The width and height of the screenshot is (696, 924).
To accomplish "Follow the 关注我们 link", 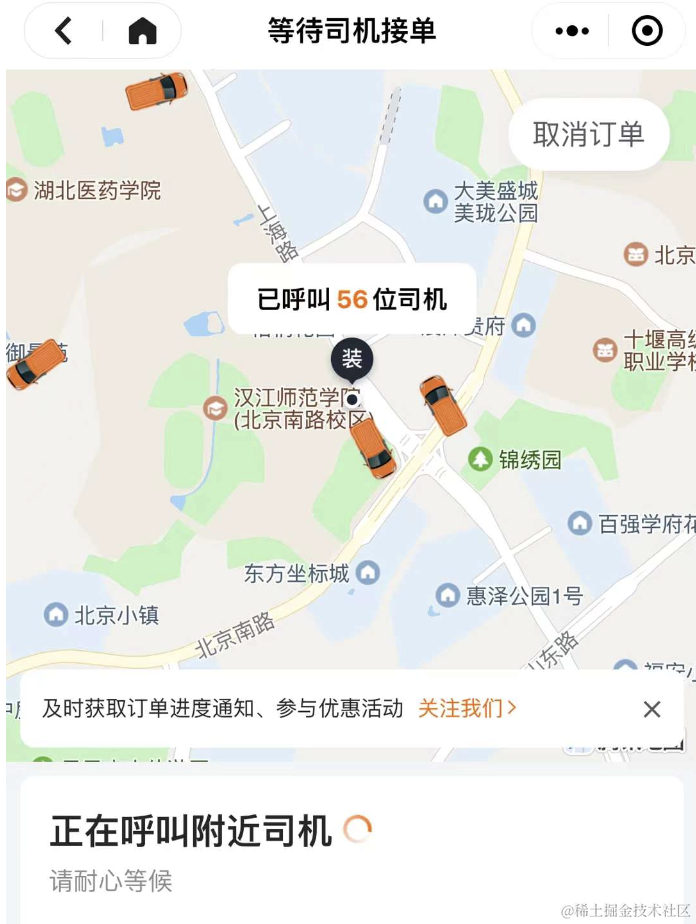I will click(x=467, y=708).
